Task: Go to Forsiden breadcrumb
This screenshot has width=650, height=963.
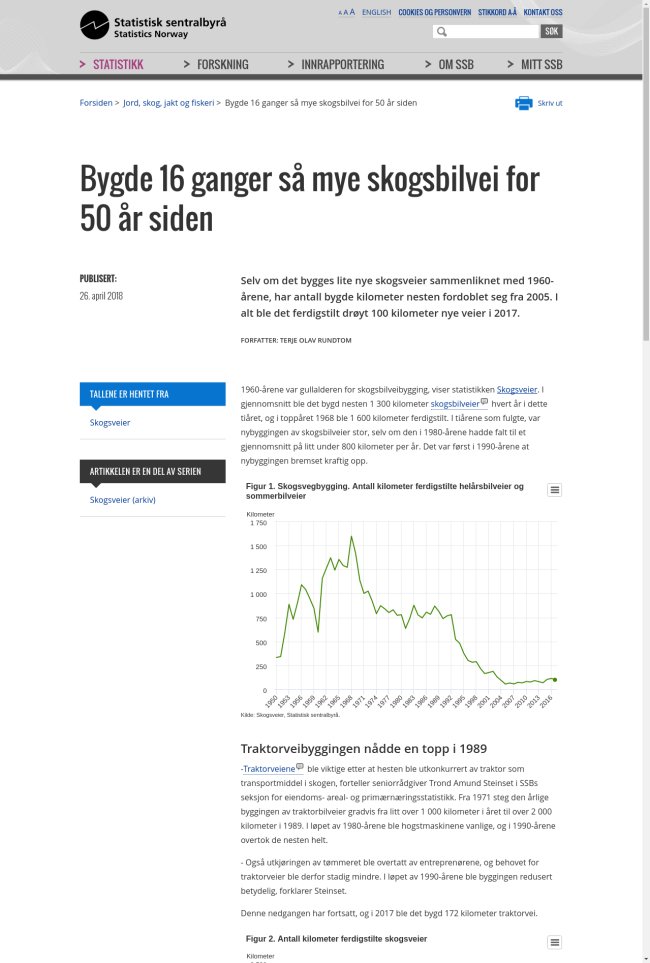Action: (x=96, y=103)
